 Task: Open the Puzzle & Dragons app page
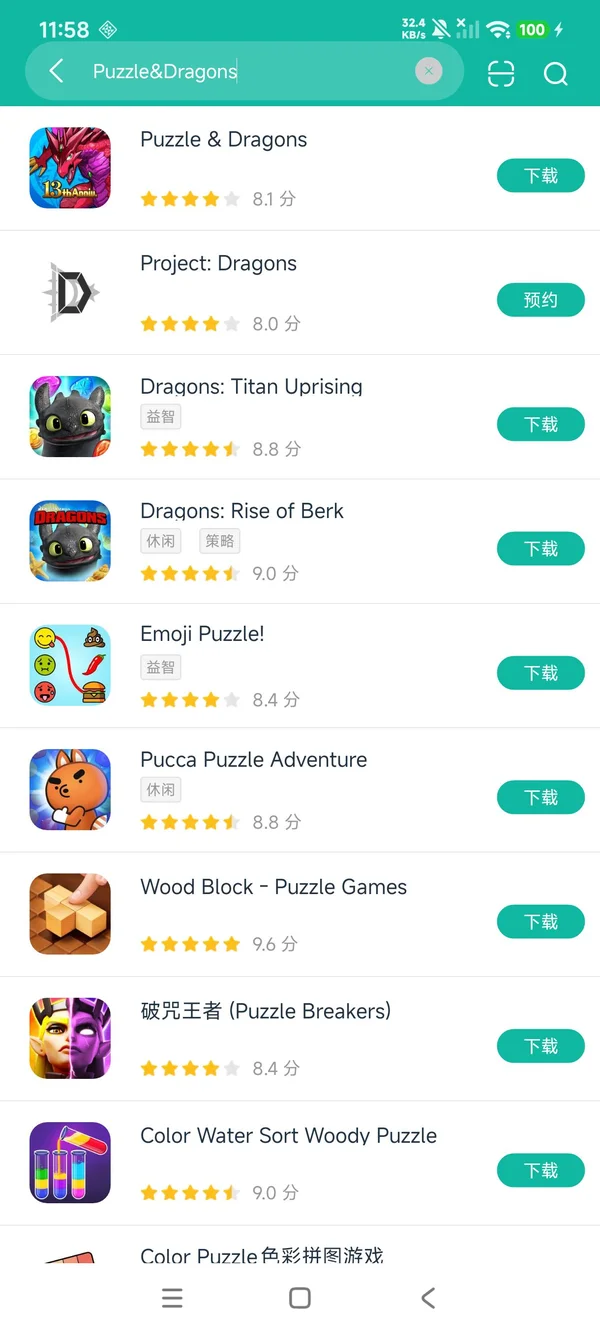click(x=224, y=140)
